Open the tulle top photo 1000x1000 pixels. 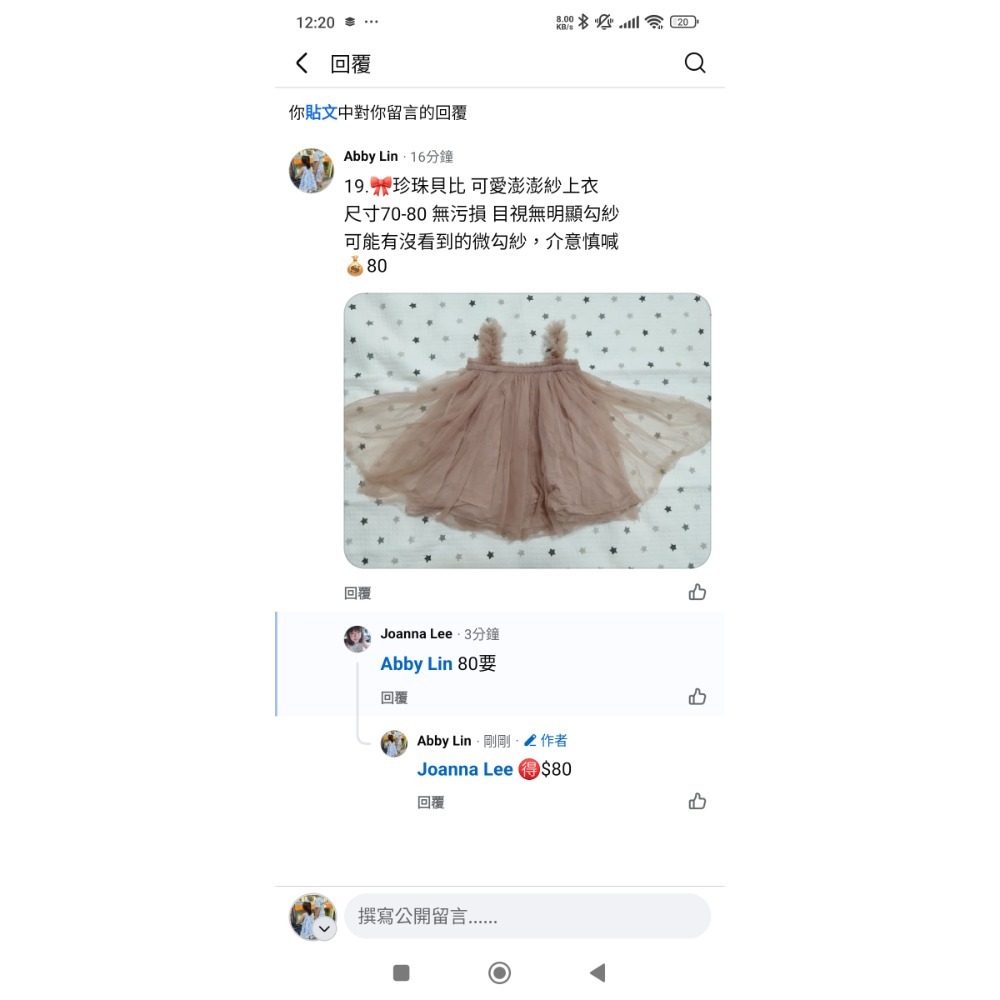click(x=527, y=431)
